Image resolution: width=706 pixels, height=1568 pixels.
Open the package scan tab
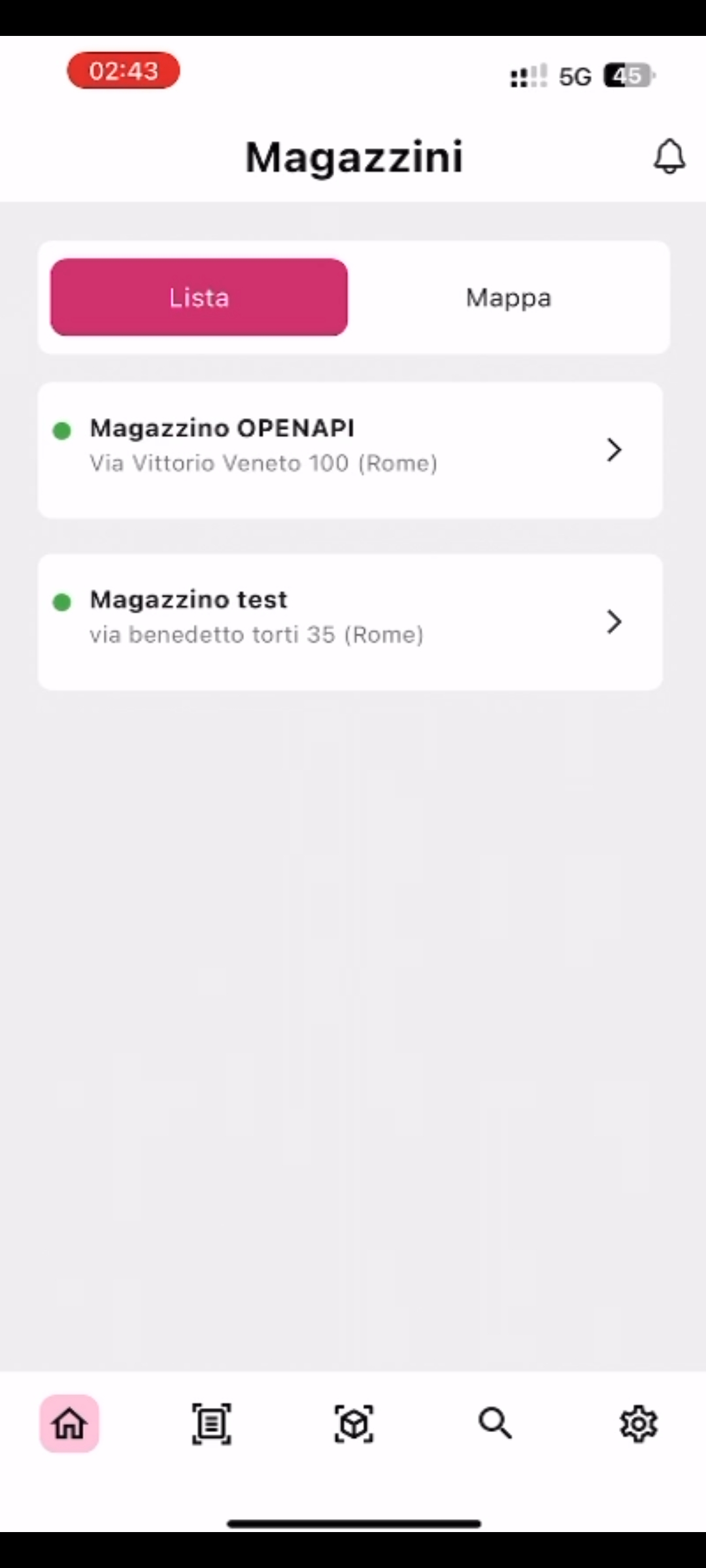[x=354, y=1424]
